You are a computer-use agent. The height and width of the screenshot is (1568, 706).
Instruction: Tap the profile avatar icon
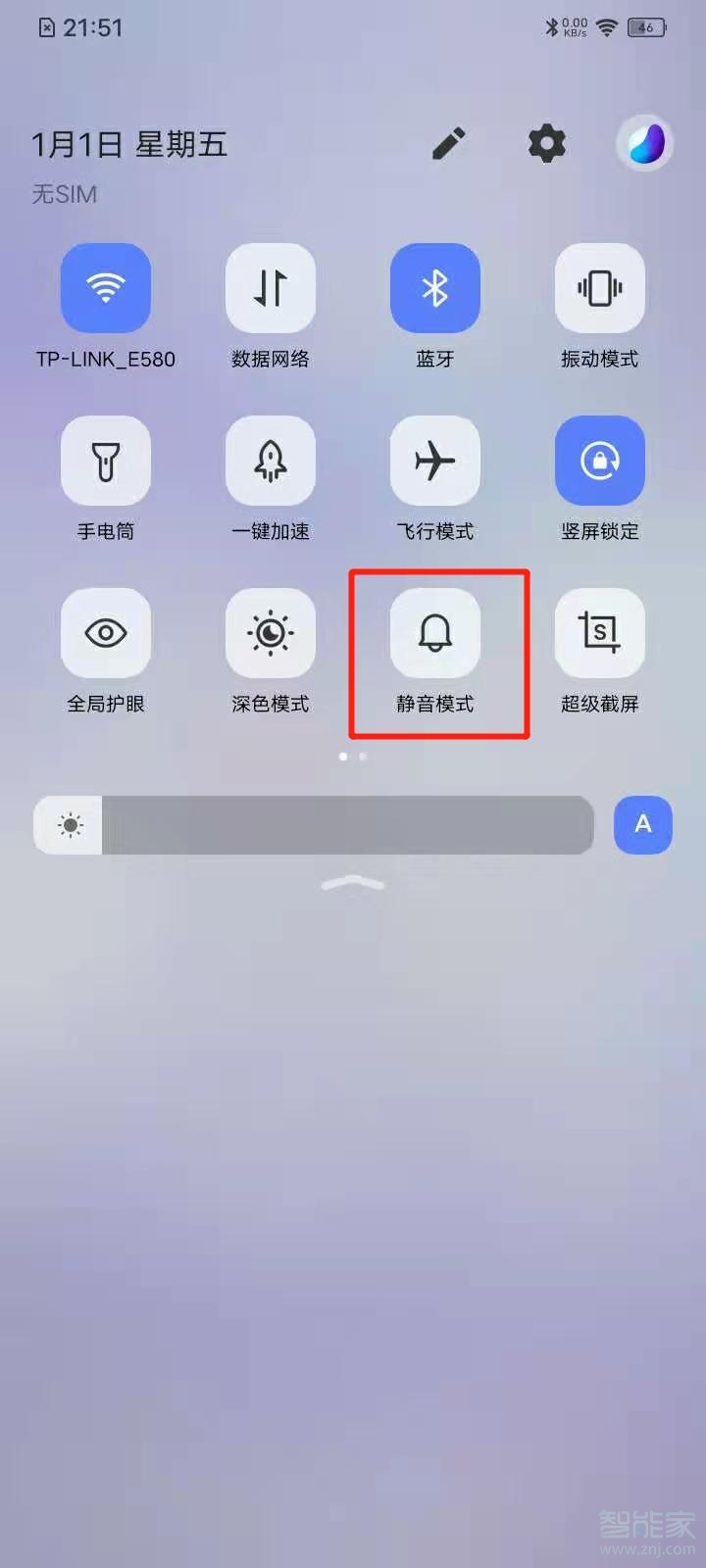643,143
